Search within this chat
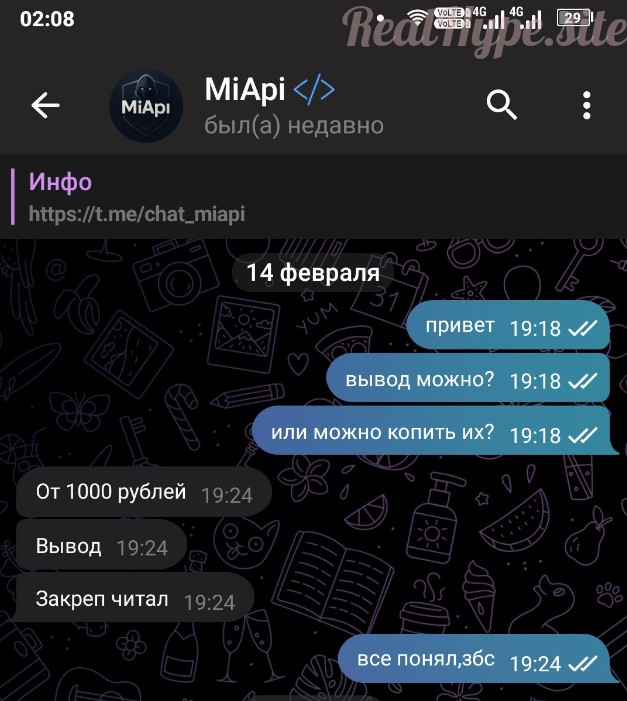The image size is (627, 701). [x=501, y=104]
